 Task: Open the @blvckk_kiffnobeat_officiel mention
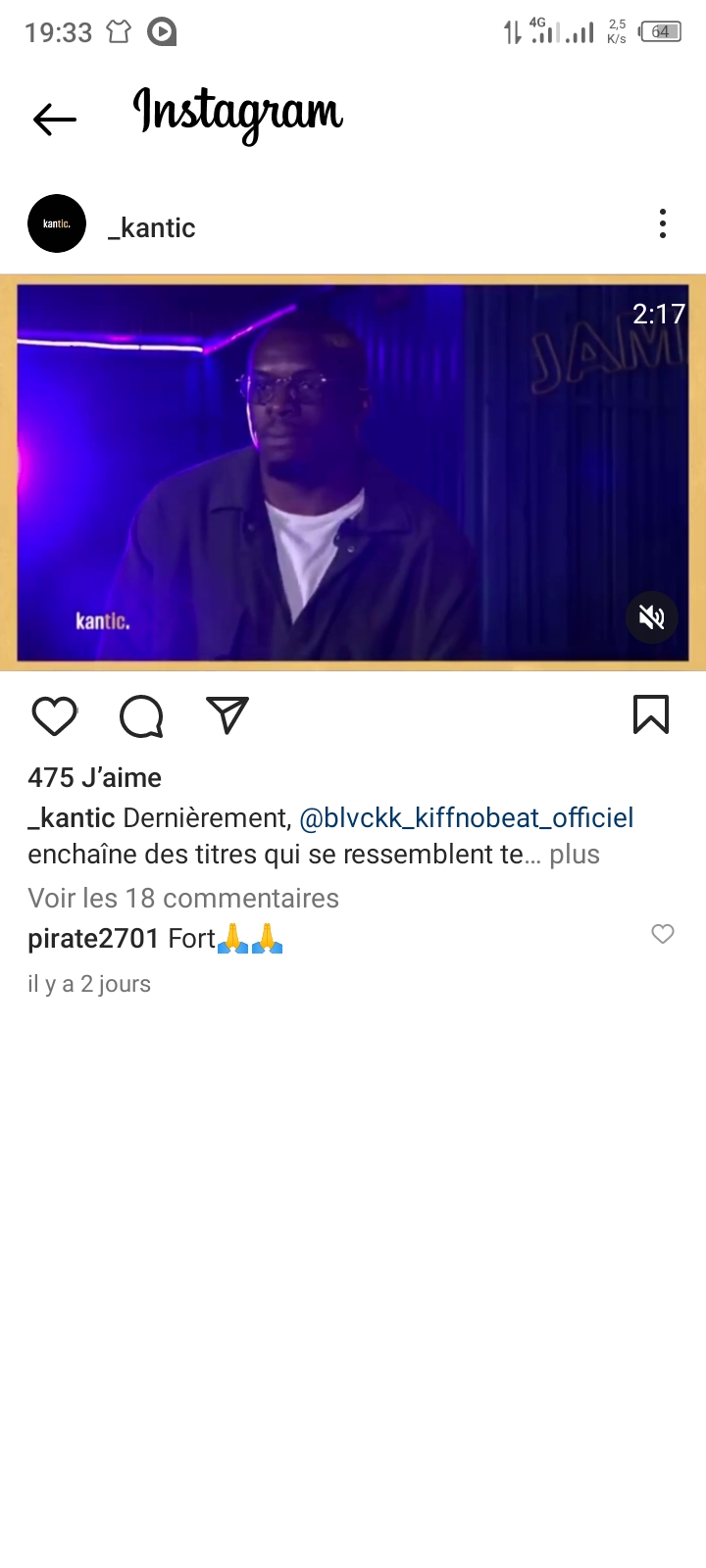coord(466,818)
